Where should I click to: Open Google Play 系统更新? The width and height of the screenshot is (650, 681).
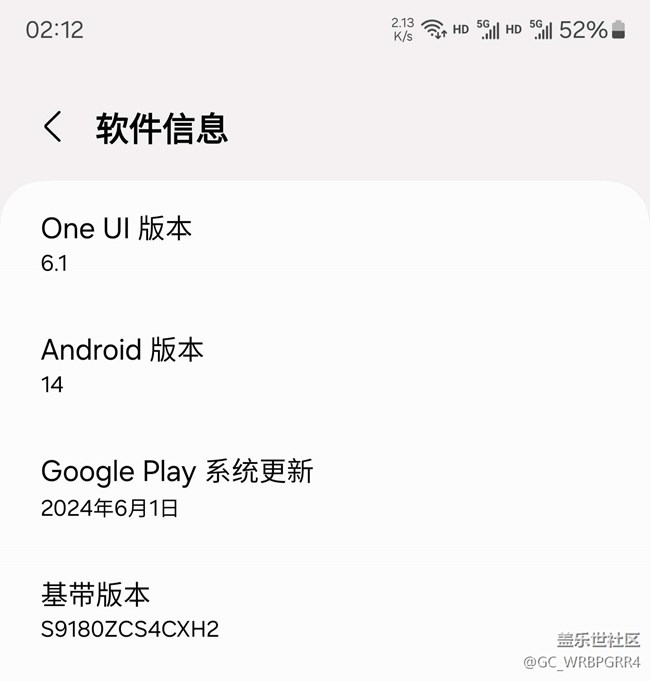point(177,487)
